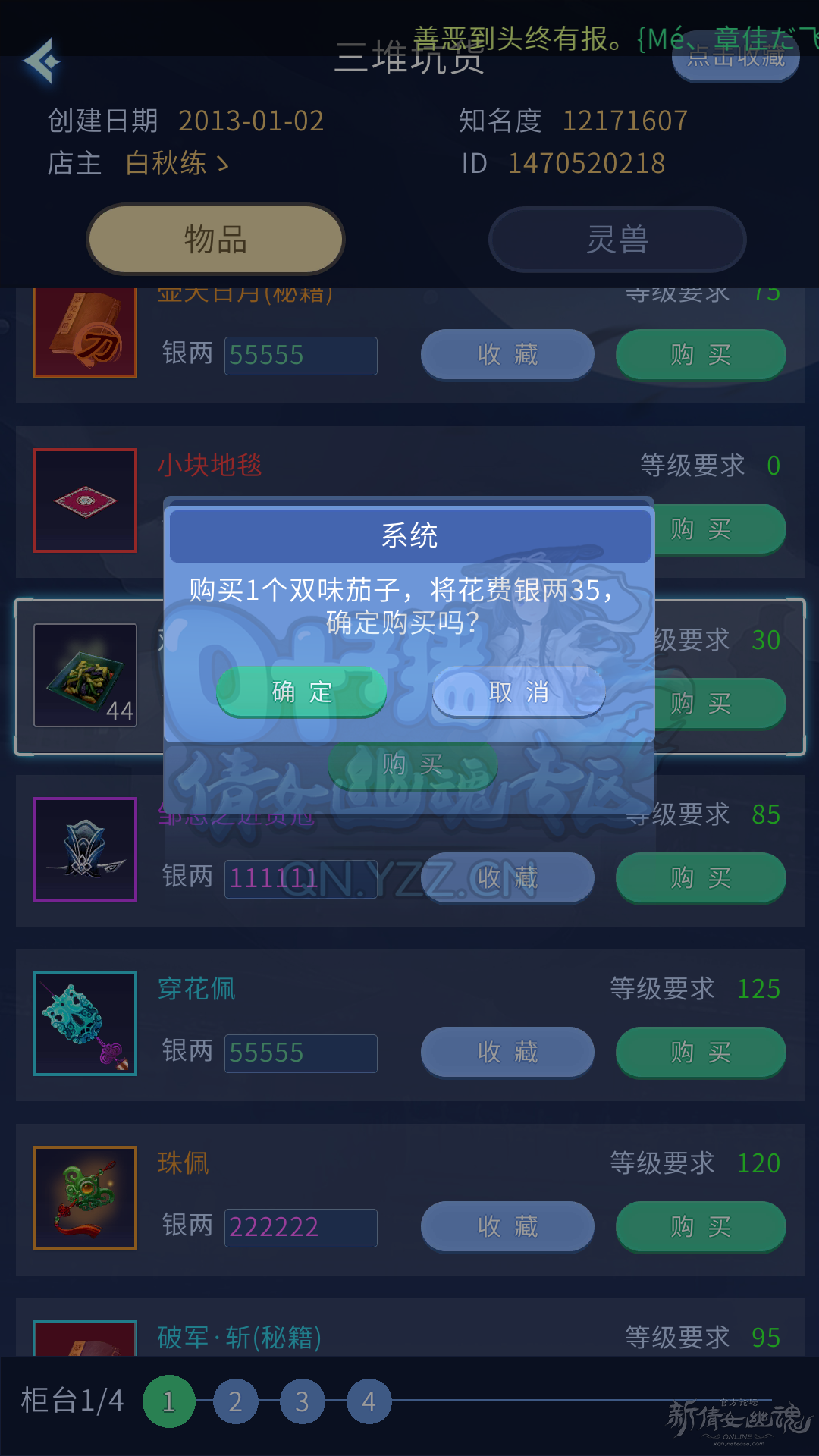This screenshot has height=1456, width=819.
Task: Buy the 珠佩 item
Action: tap(700, 1226)
